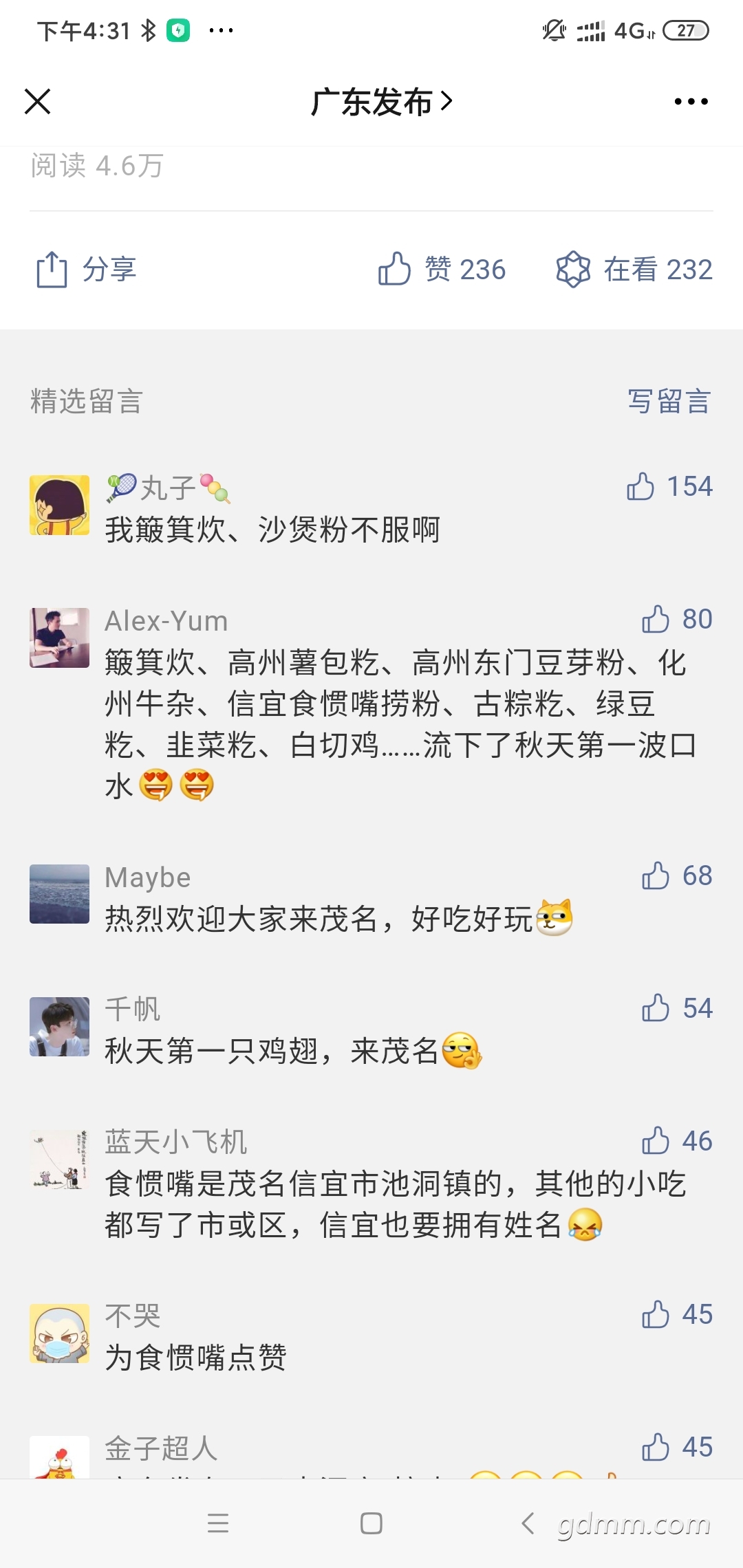743x1568 pixels.
Task: Close the article page
Action: [38, 102]
